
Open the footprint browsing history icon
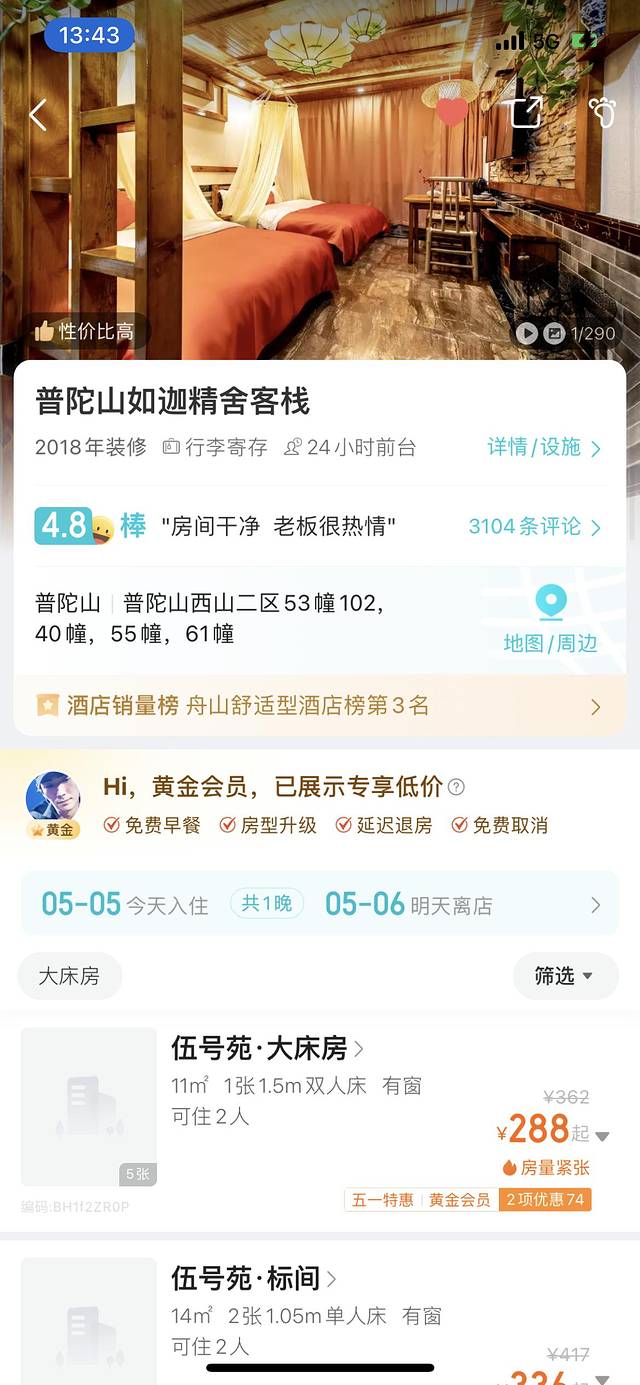(x=602, y=112)
